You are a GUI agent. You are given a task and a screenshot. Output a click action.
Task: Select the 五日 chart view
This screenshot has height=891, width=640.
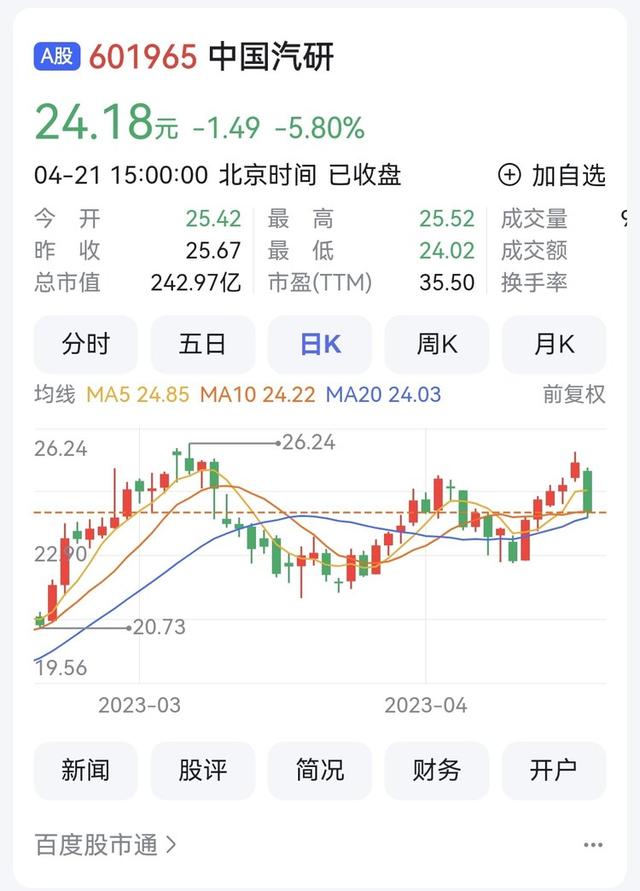[202, 345]
